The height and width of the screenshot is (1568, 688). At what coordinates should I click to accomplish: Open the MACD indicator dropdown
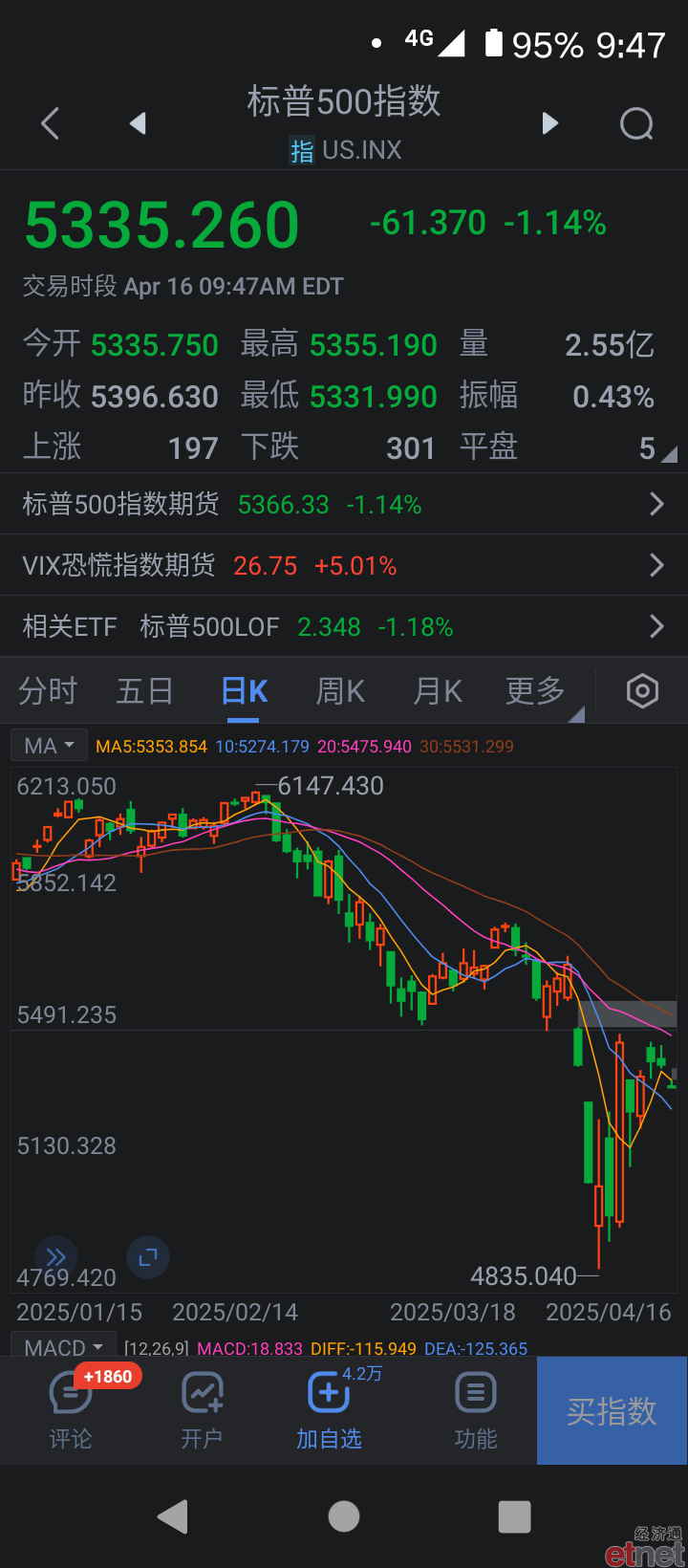[63, 1347]
